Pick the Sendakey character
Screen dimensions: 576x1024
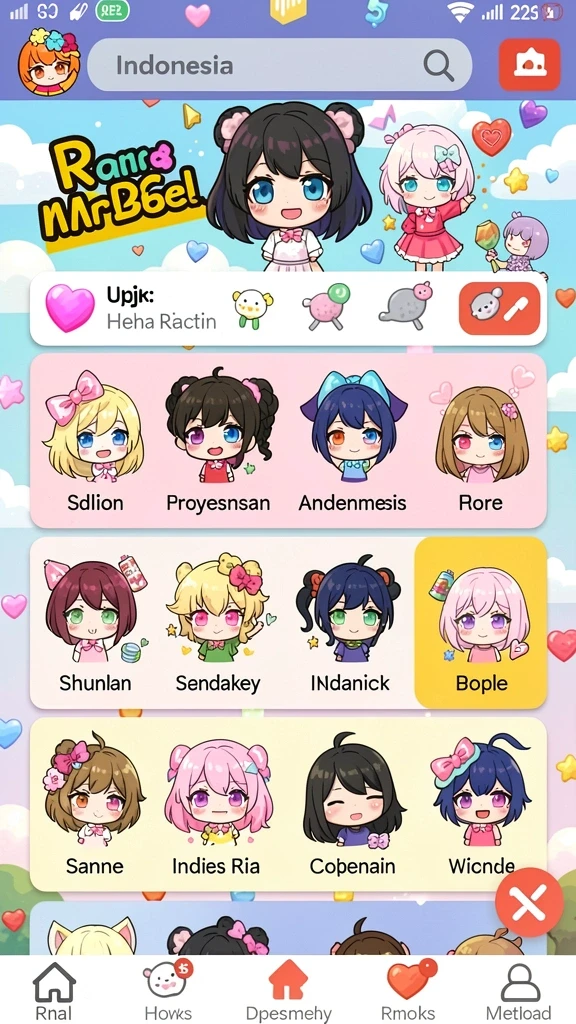click(x=218, y=624)
